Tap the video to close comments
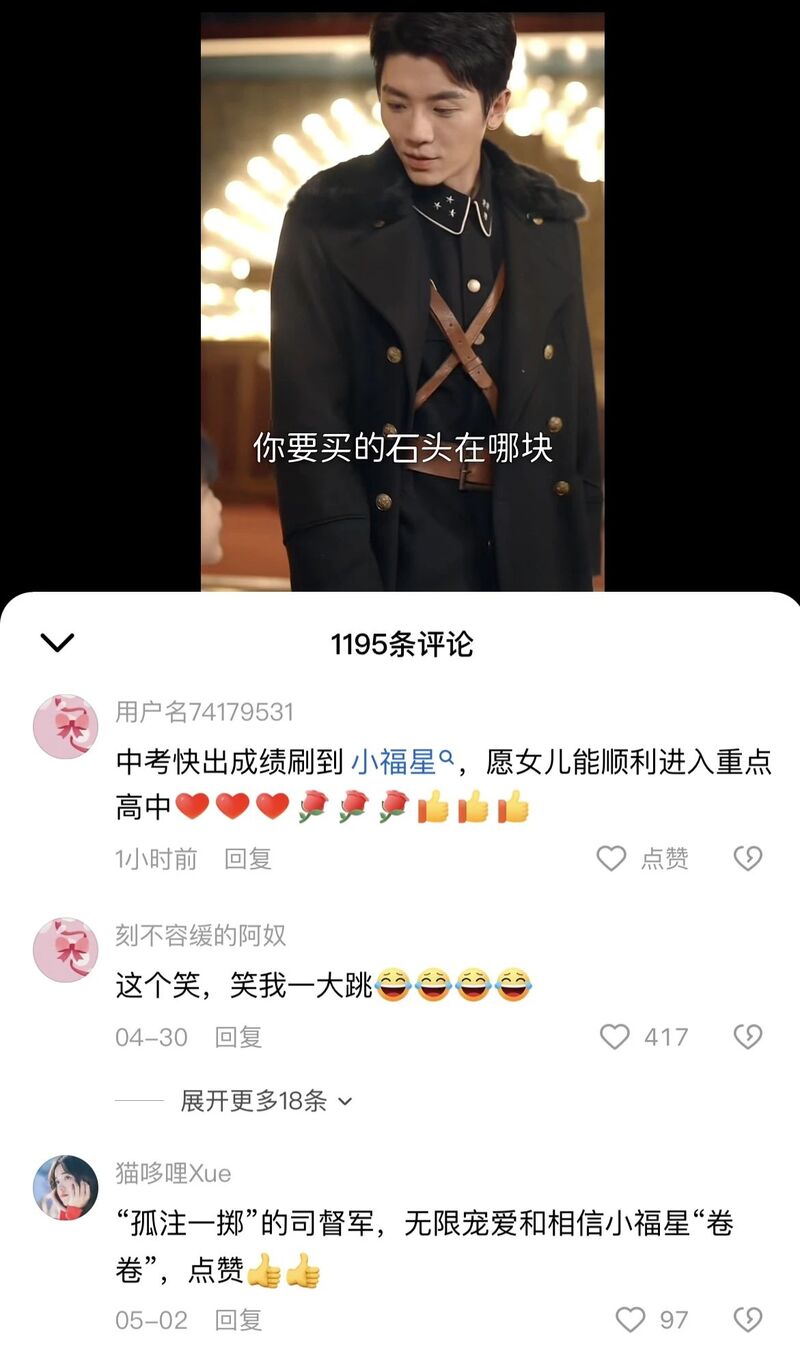The width and height of the screenshot is (800, 1366). click(402, 300)
